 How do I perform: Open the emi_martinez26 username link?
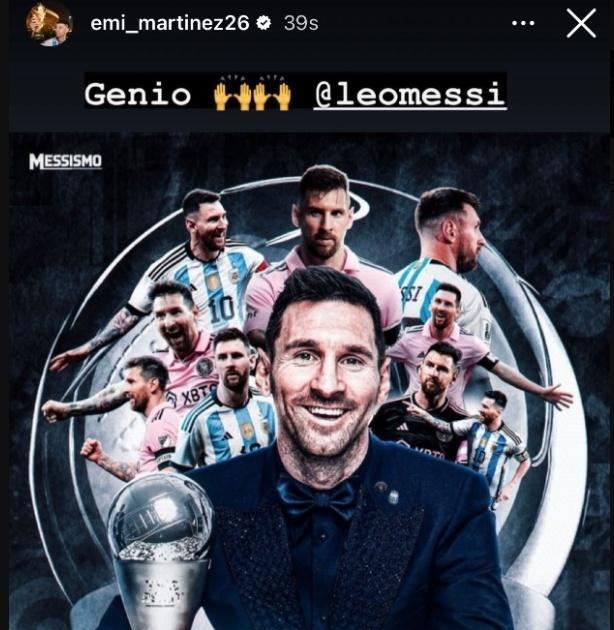pos(169,23)
